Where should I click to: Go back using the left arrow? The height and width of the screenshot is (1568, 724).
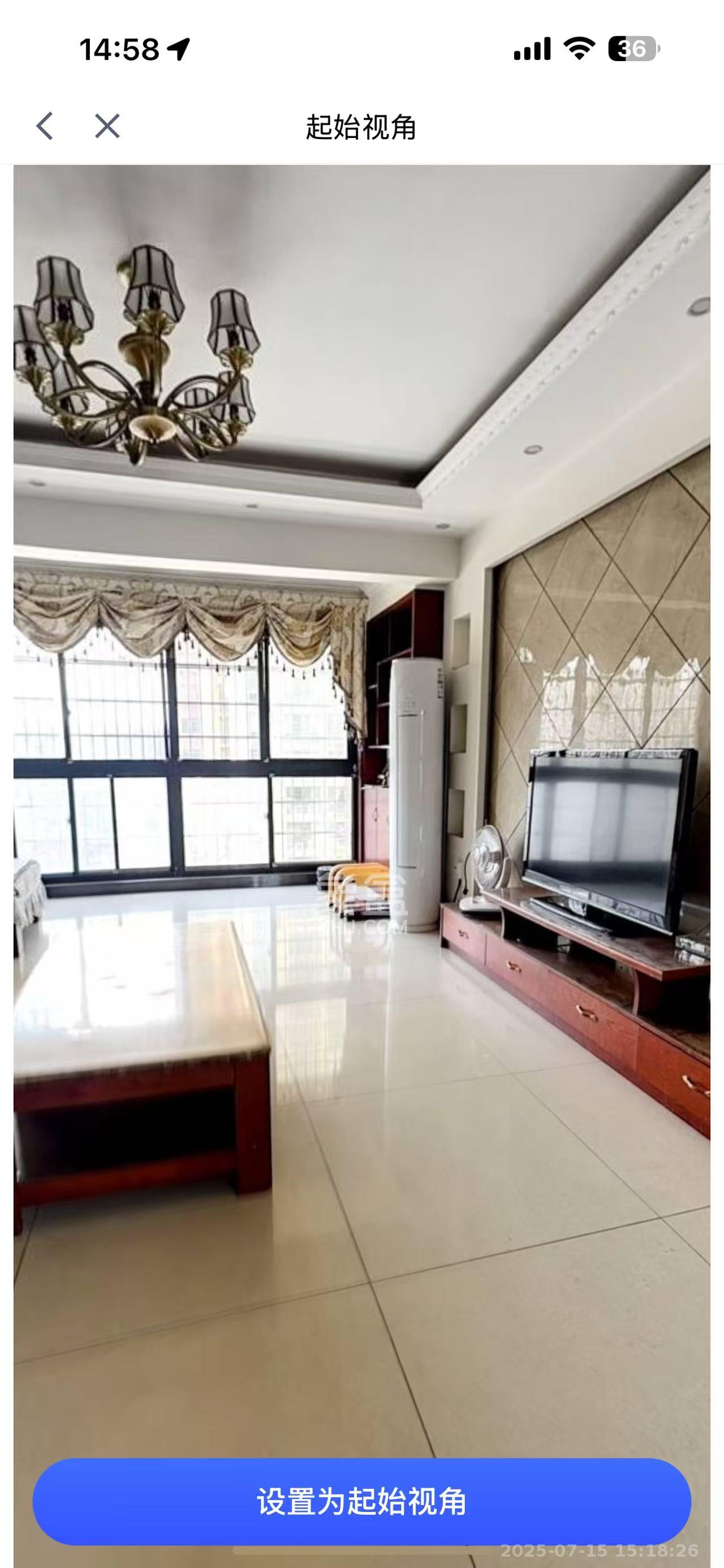pos(45,126)
